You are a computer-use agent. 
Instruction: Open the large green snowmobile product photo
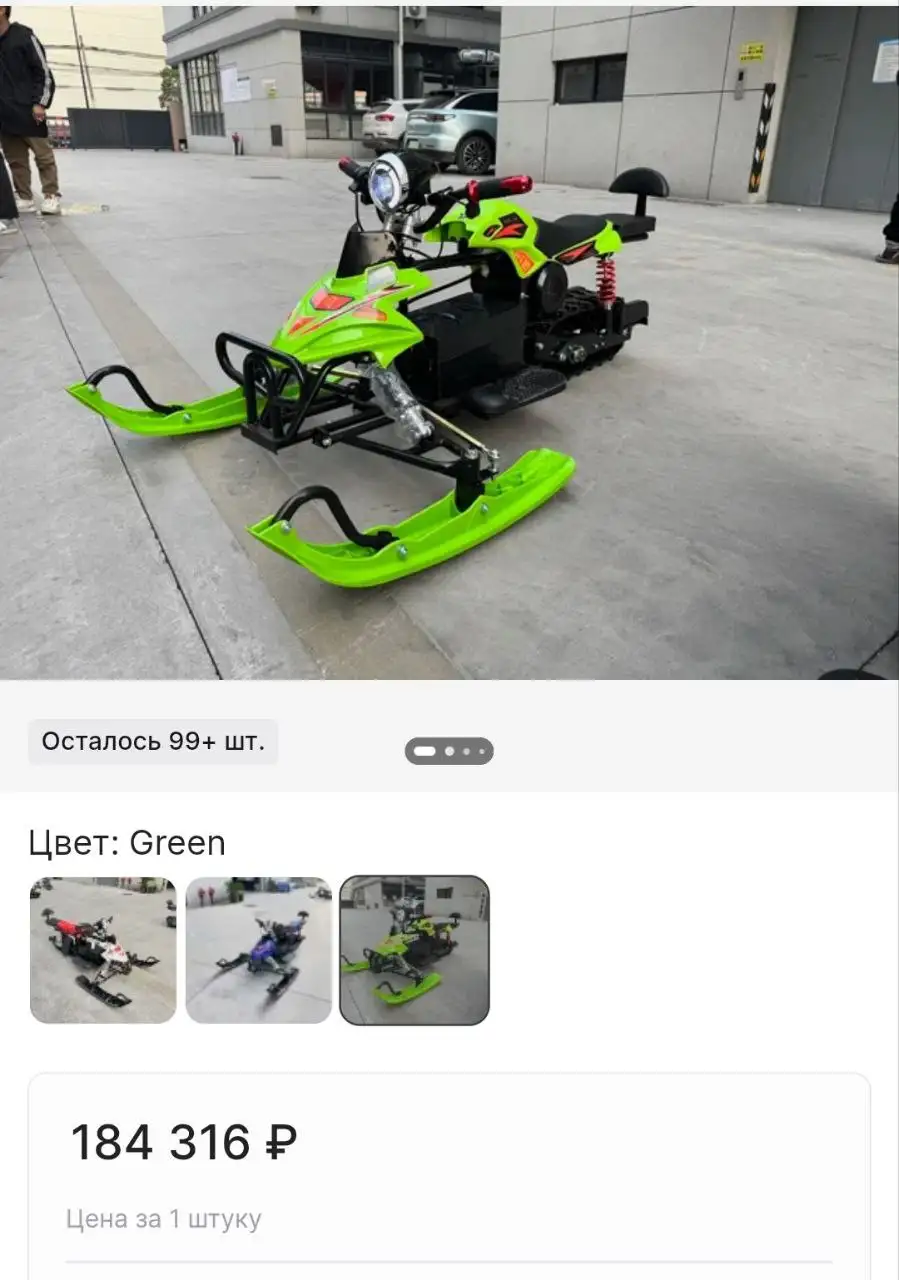[449, 340]
